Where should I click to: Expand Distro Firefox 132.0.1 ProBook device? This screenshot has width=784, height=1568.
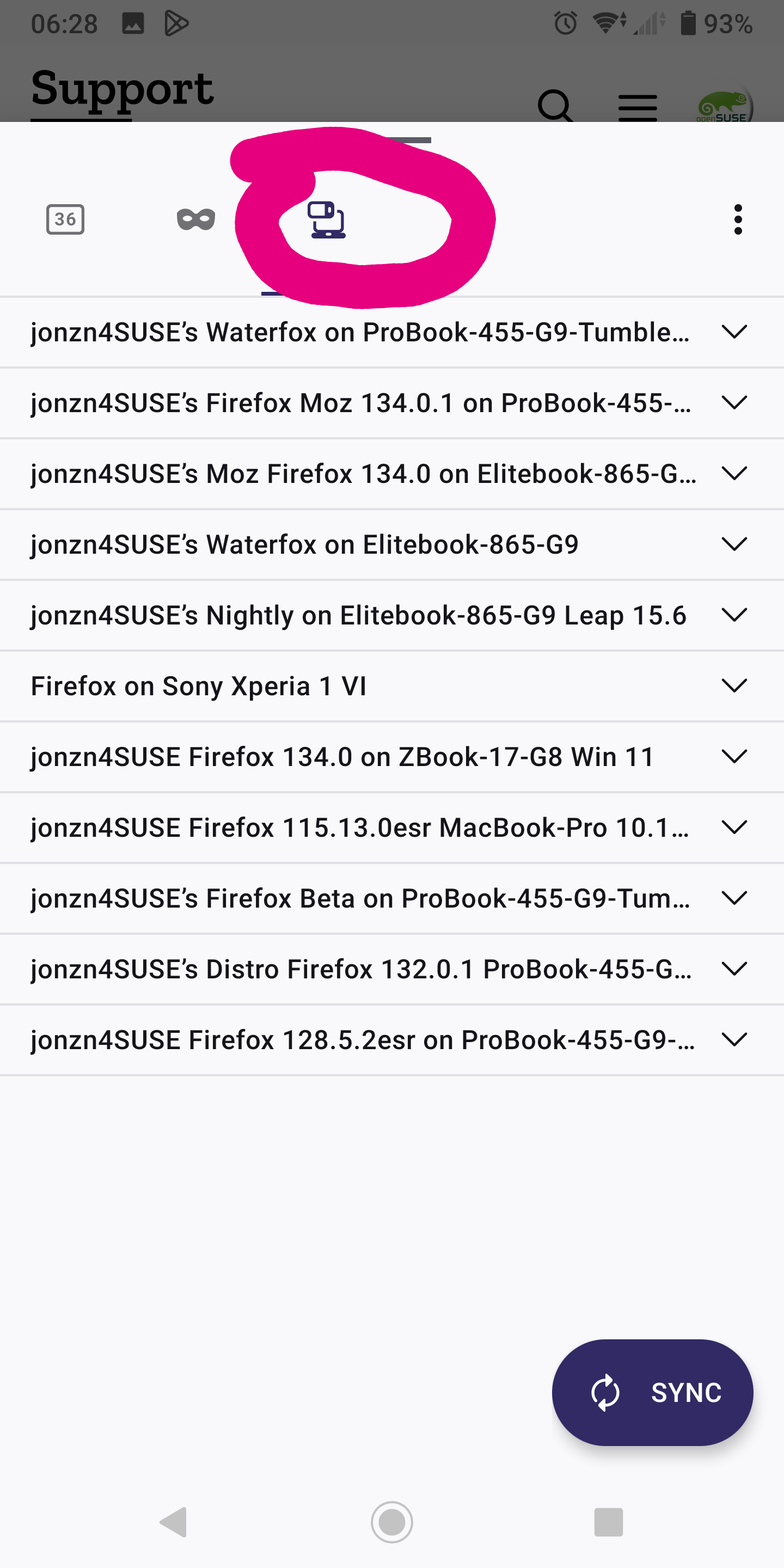coord(734,969)
